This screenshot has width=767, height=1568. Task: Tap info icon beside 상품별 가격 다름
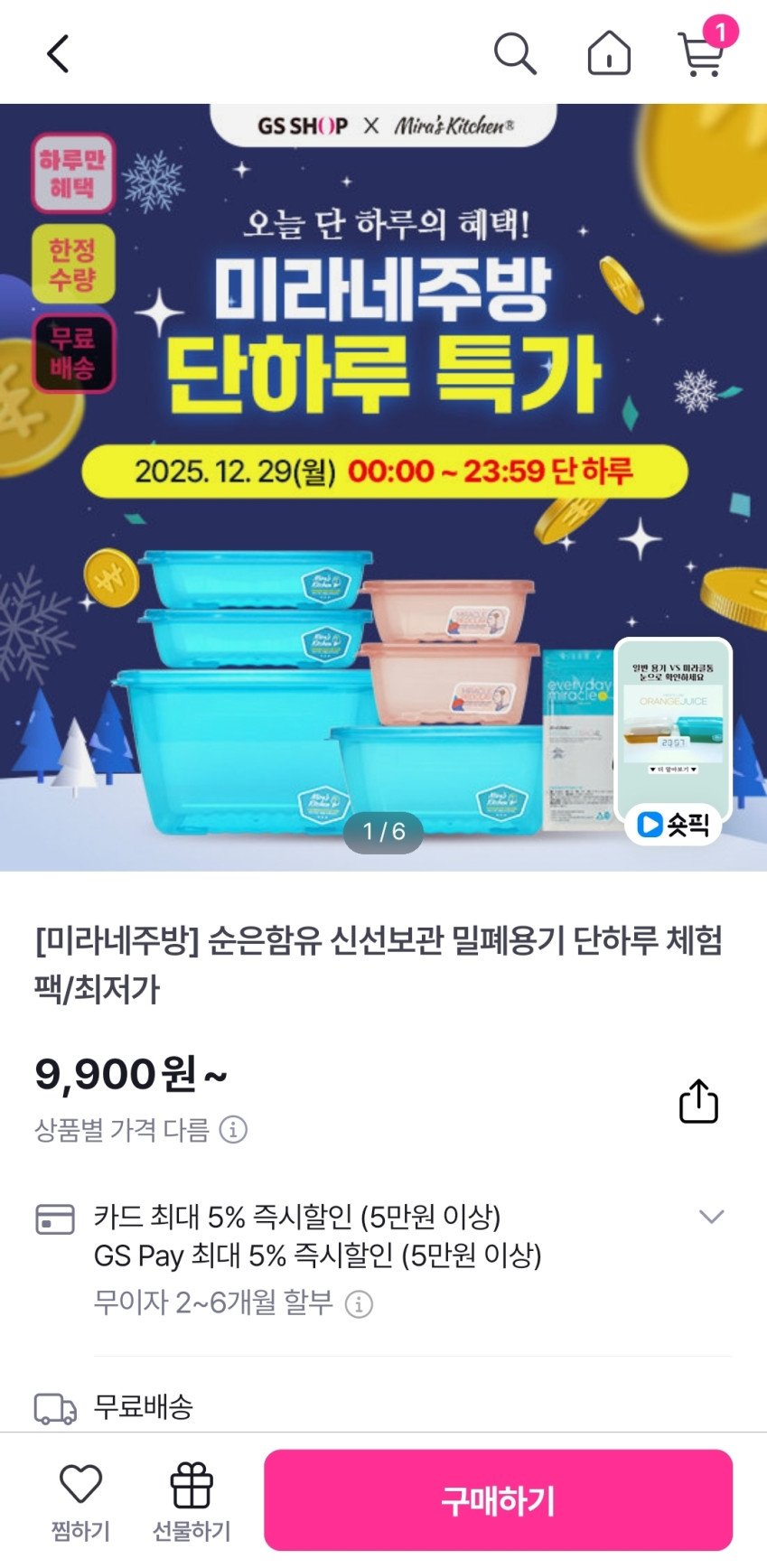tap(233, 1130)
